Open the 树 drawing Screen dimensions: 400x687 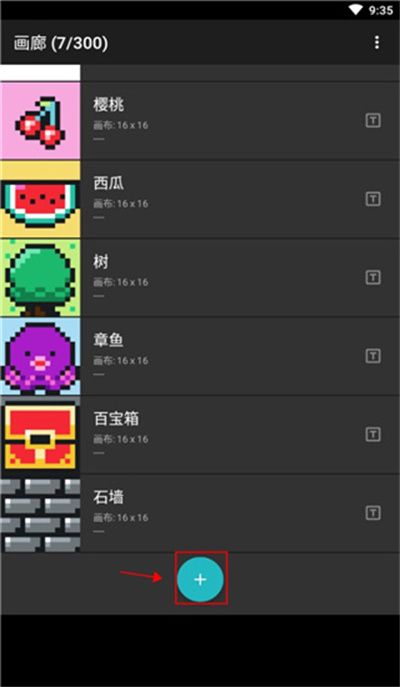(x=200, y=278)
